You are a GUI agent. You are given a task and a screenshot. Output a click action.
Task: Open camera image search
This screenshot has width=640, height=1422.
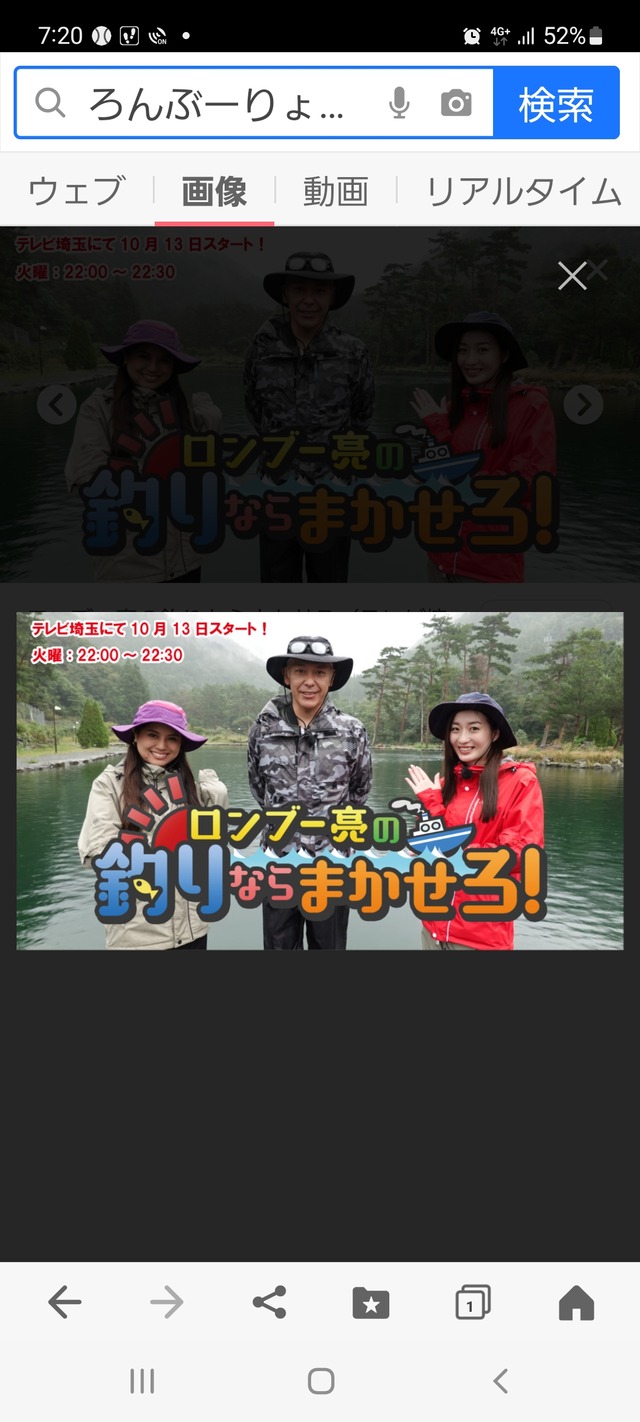[x=456, y=103]
